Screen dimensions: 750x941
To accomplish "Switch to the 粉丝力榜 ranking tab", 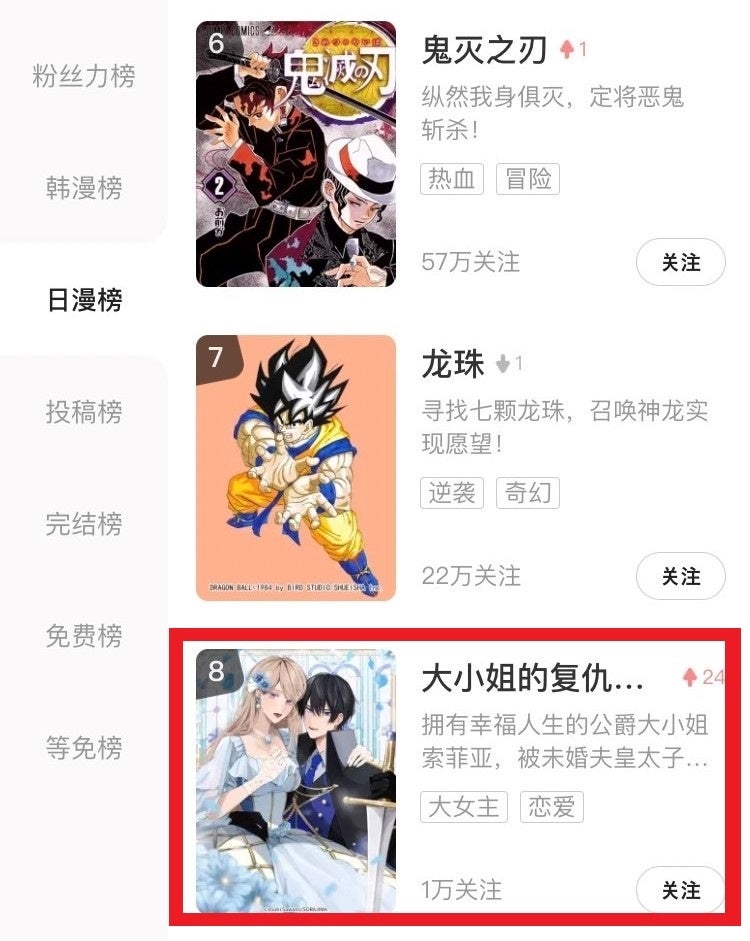I will 84,76.
